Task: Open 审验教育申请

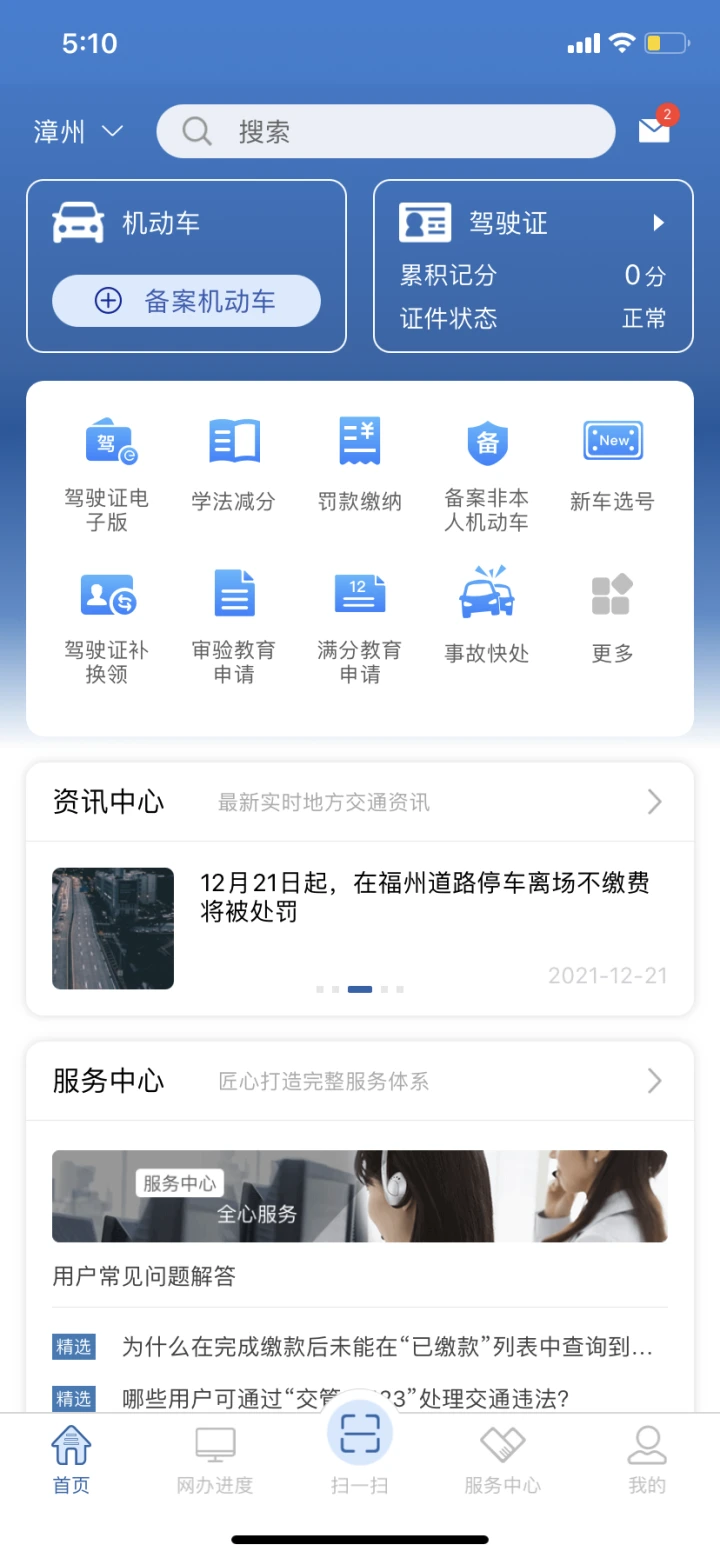Action: click(x=233, y=627)
